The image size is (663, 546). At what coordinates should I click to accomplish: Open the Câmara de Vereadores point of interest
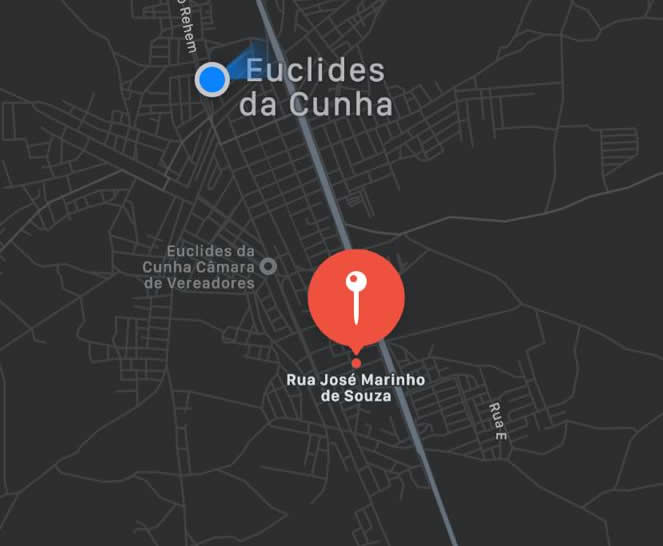tap(268, 267)
